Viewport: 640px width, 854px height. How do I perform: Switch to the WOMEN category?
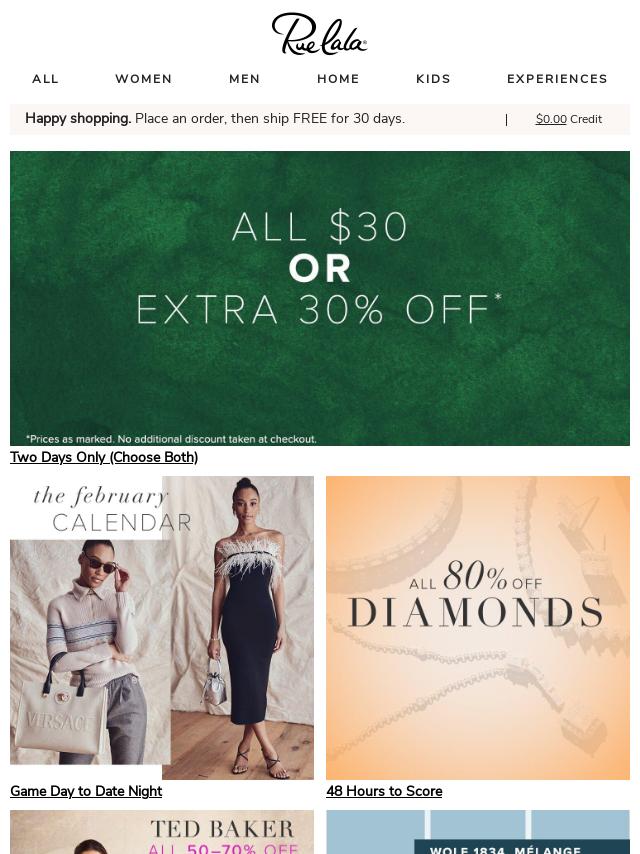pyautogui.click(x=143, y=79)
